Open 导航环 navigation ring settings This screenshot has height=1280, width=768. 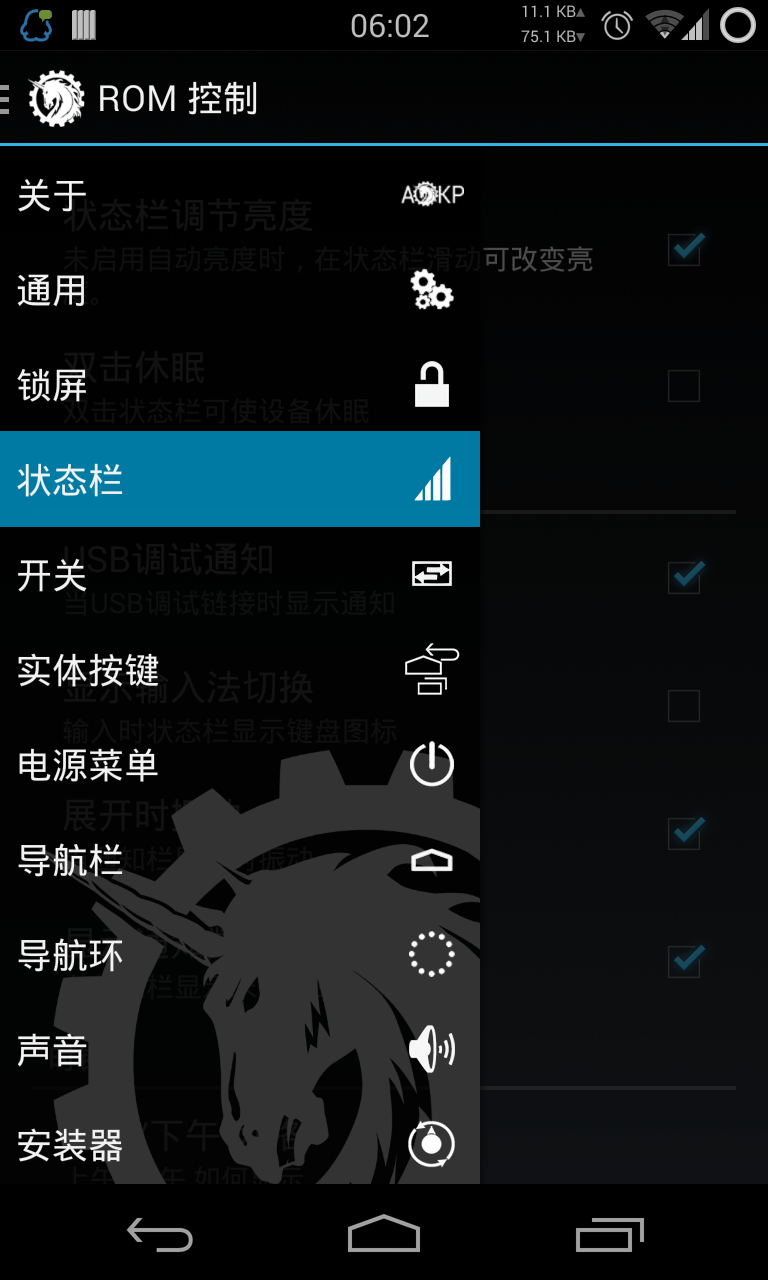tap(240, 955)
